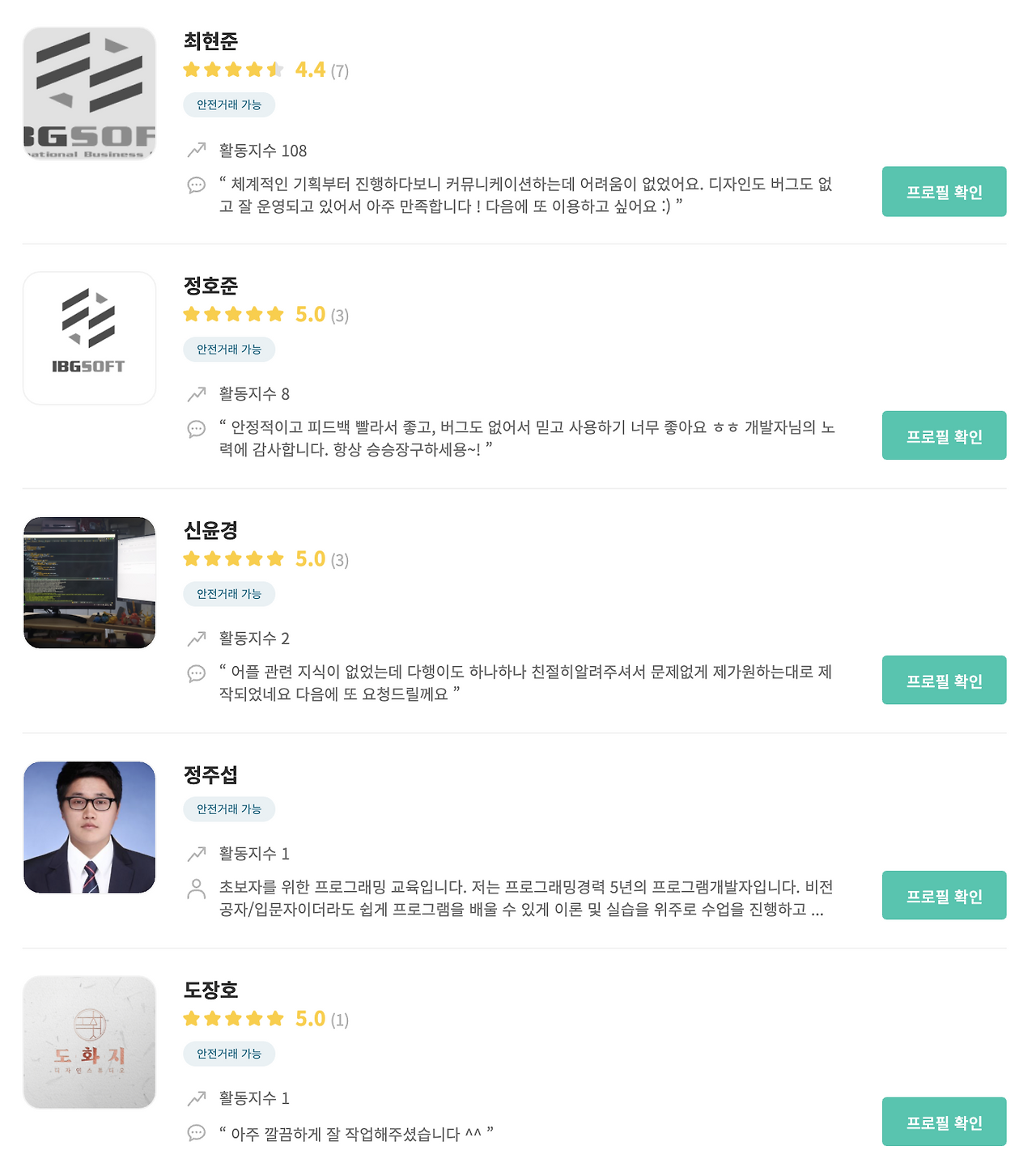1036x1167 pixels.
Task: Click the 프로필 확인 button for 정주섭
Action: click(x=944, y=895)
